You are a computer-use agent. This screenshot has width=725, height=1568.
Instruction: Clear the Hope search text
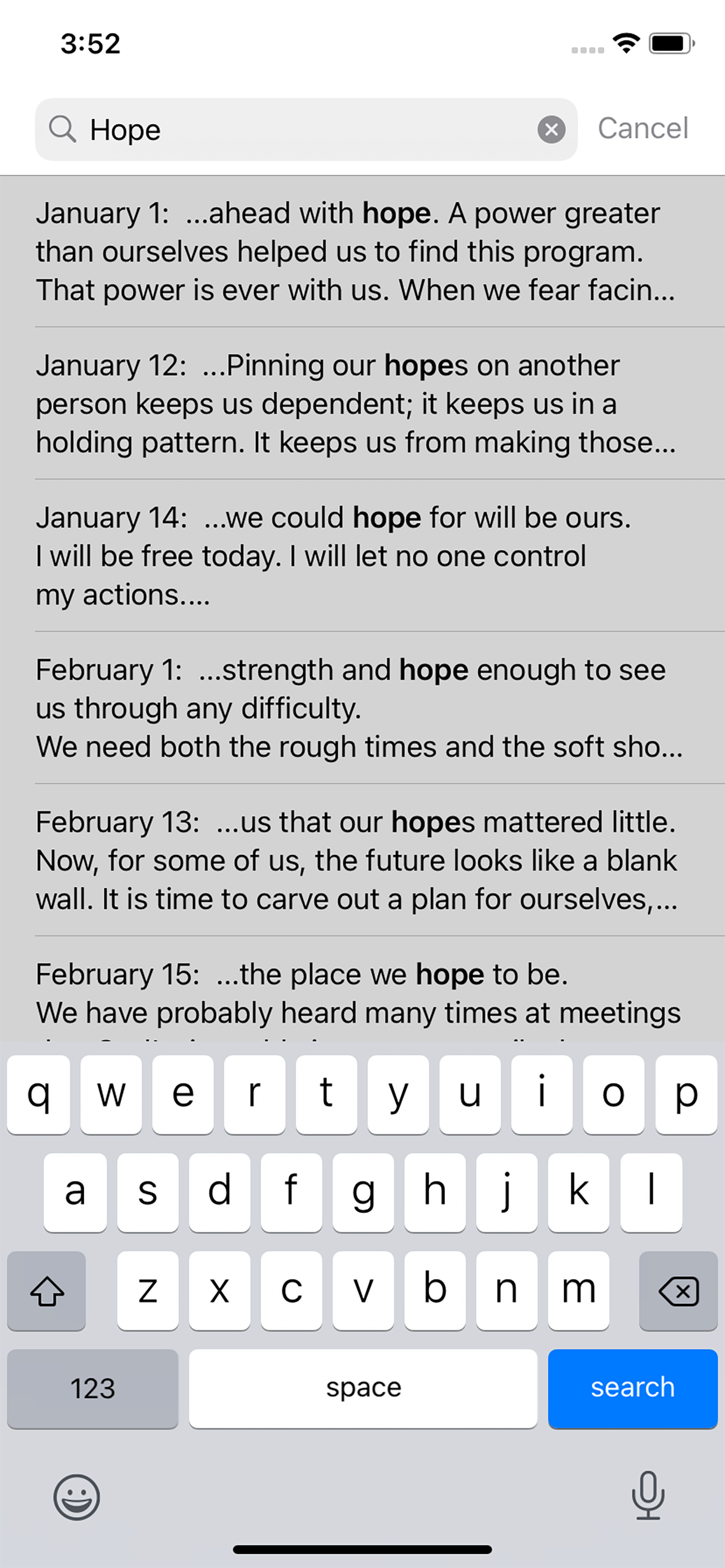[551, 130]
